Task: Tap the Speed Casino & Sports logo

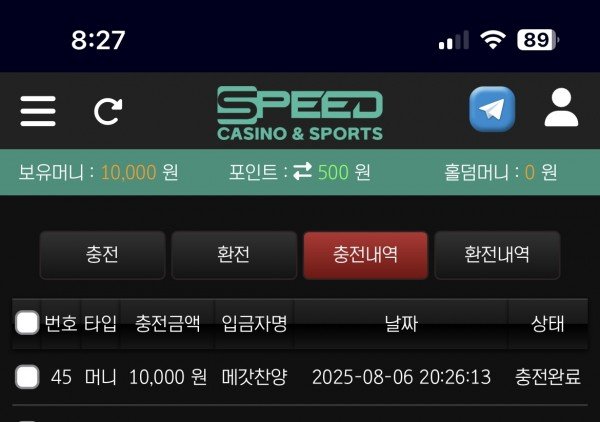Action: [x=300, y=113]
